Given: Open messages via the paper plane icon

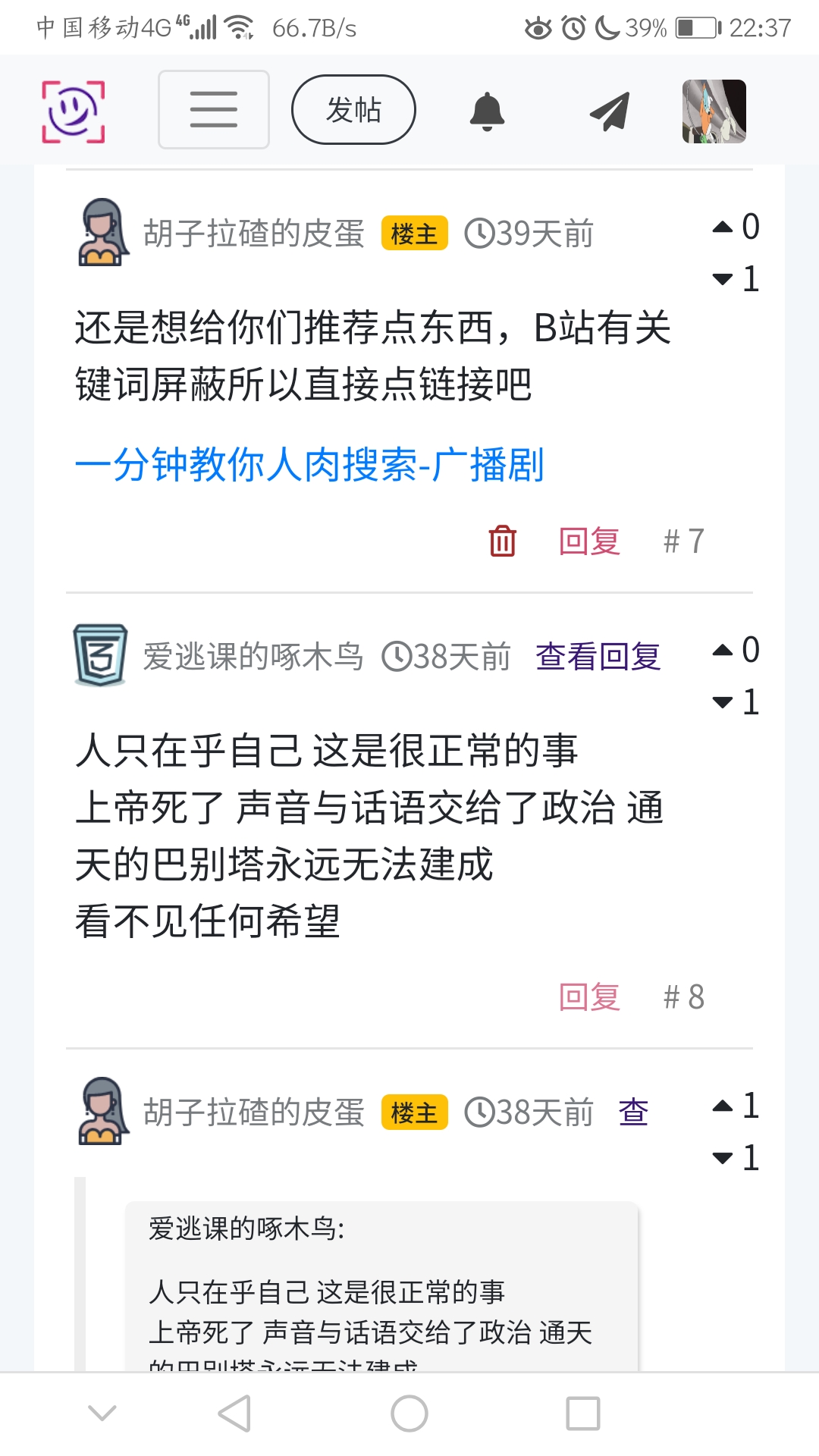Looking at the screenshot, I should [610, 111].
